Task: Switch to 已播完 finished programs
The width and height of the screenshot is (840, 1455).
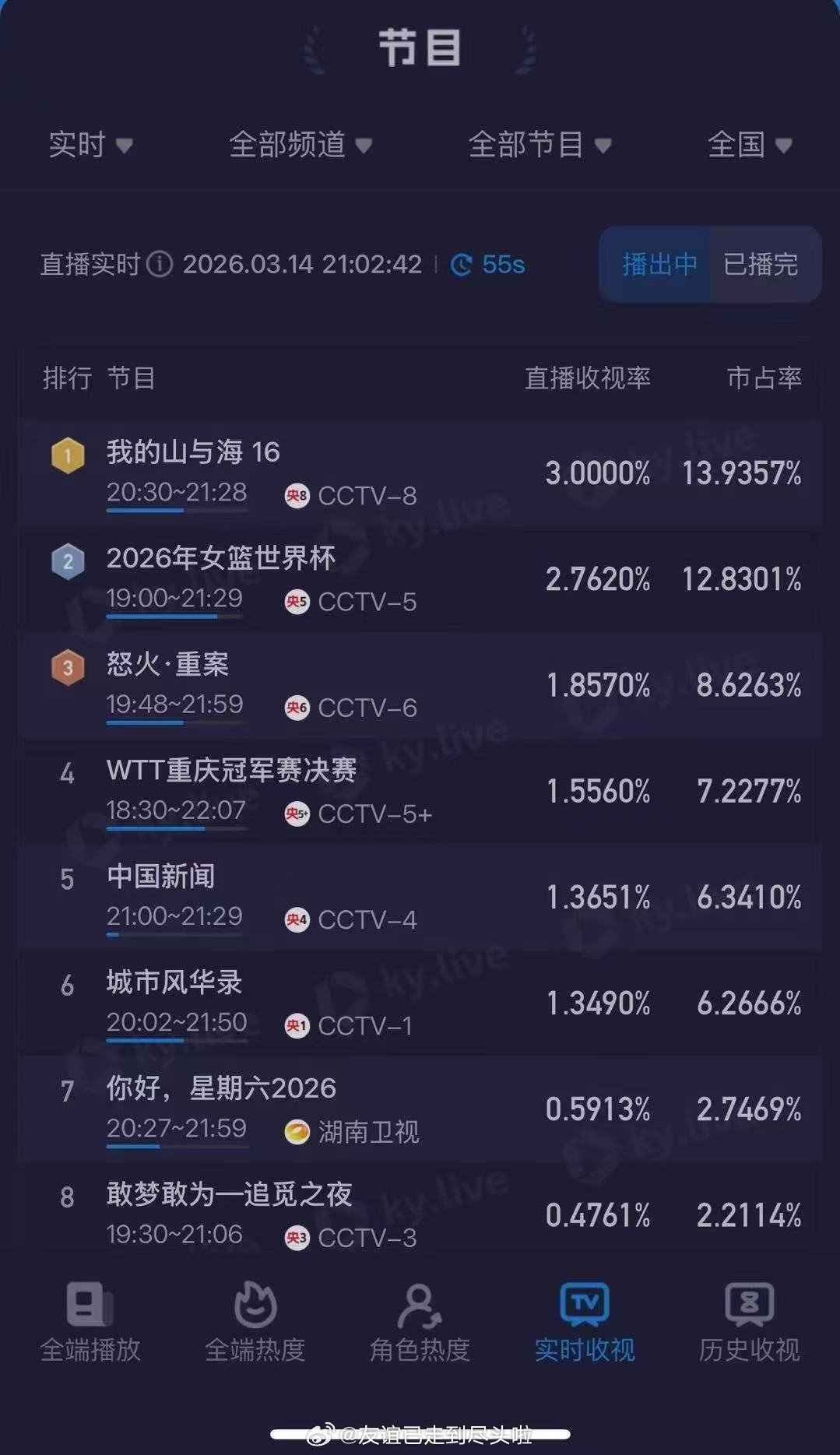Action: pyautogui.click(x=760, y=265)
